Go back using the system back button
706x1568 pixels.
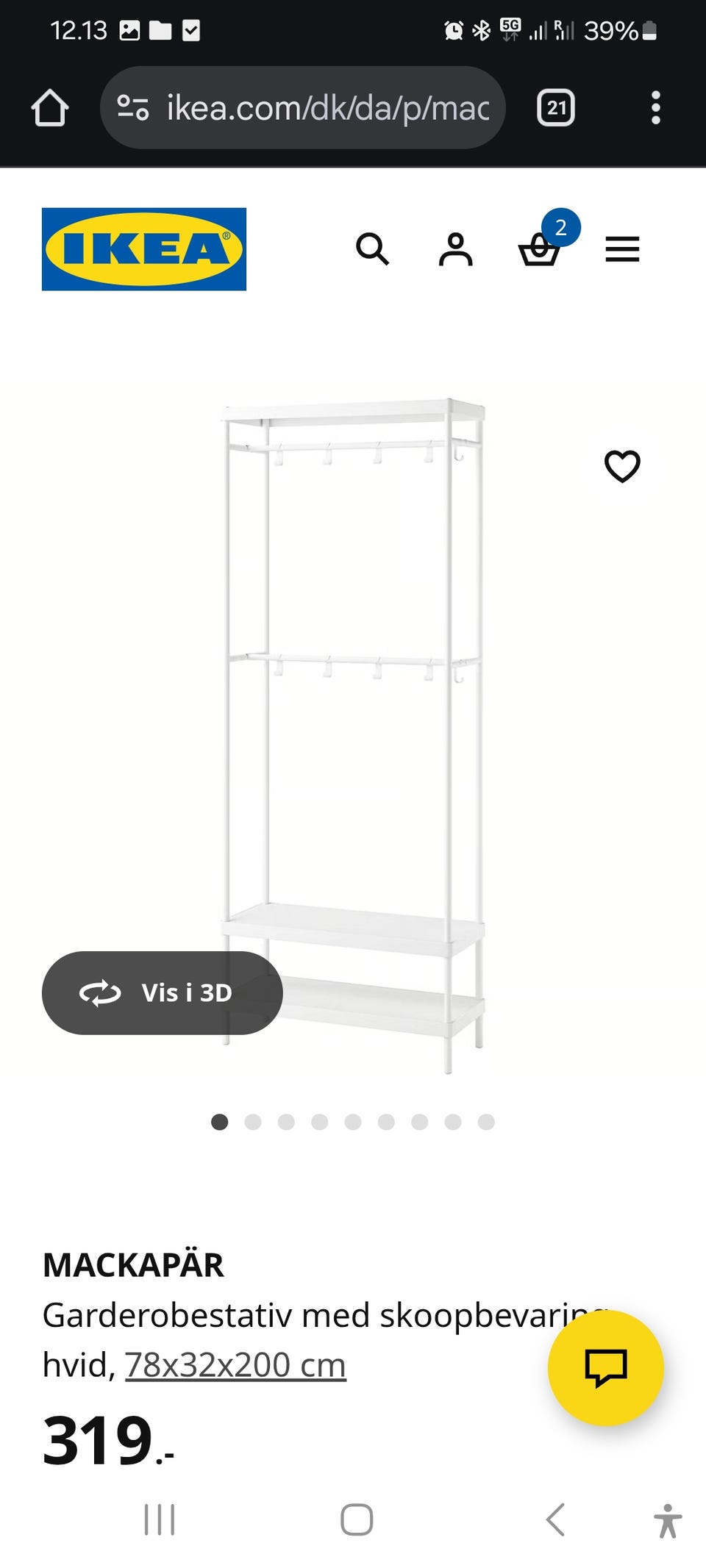555,1519
